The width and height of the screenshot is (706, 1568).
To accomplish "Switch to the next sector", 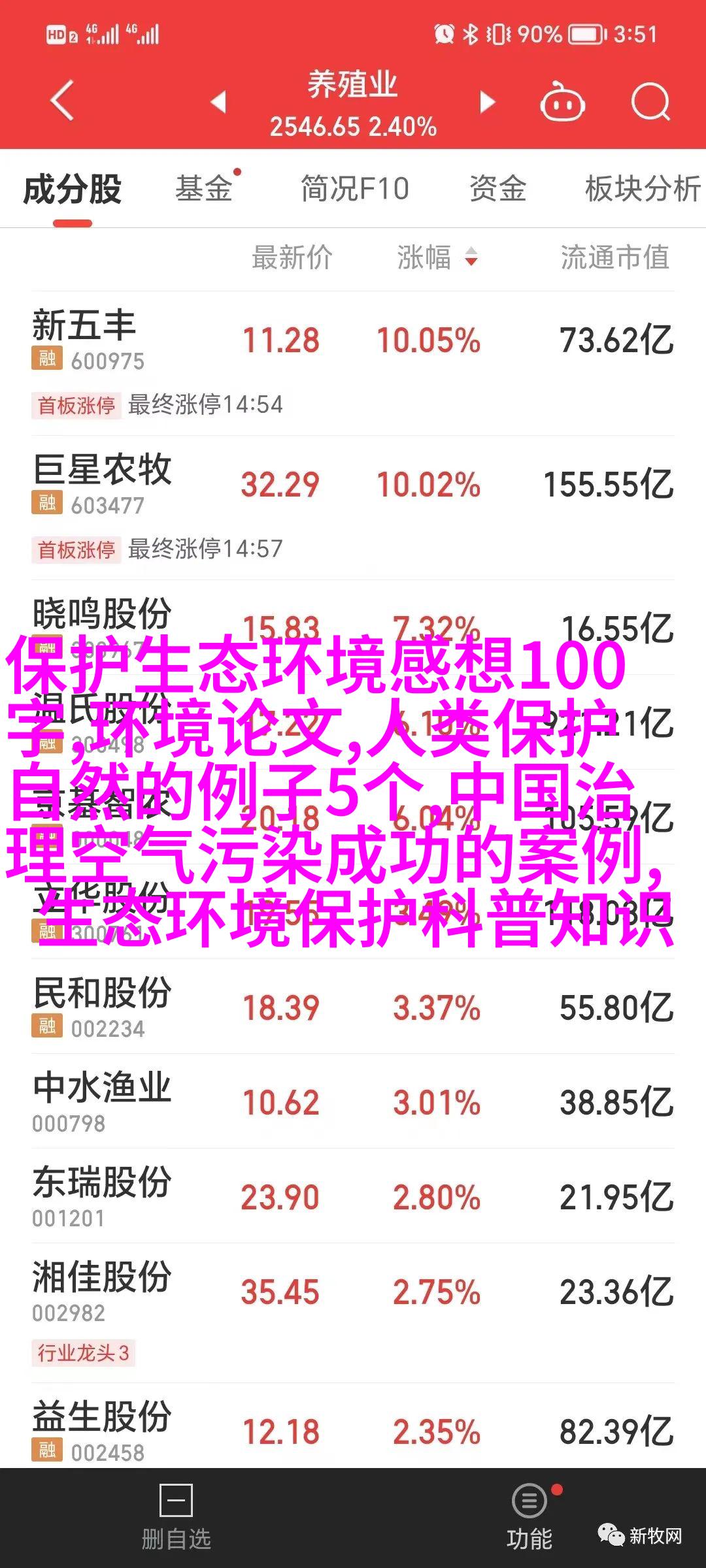I will coord(487,102).
